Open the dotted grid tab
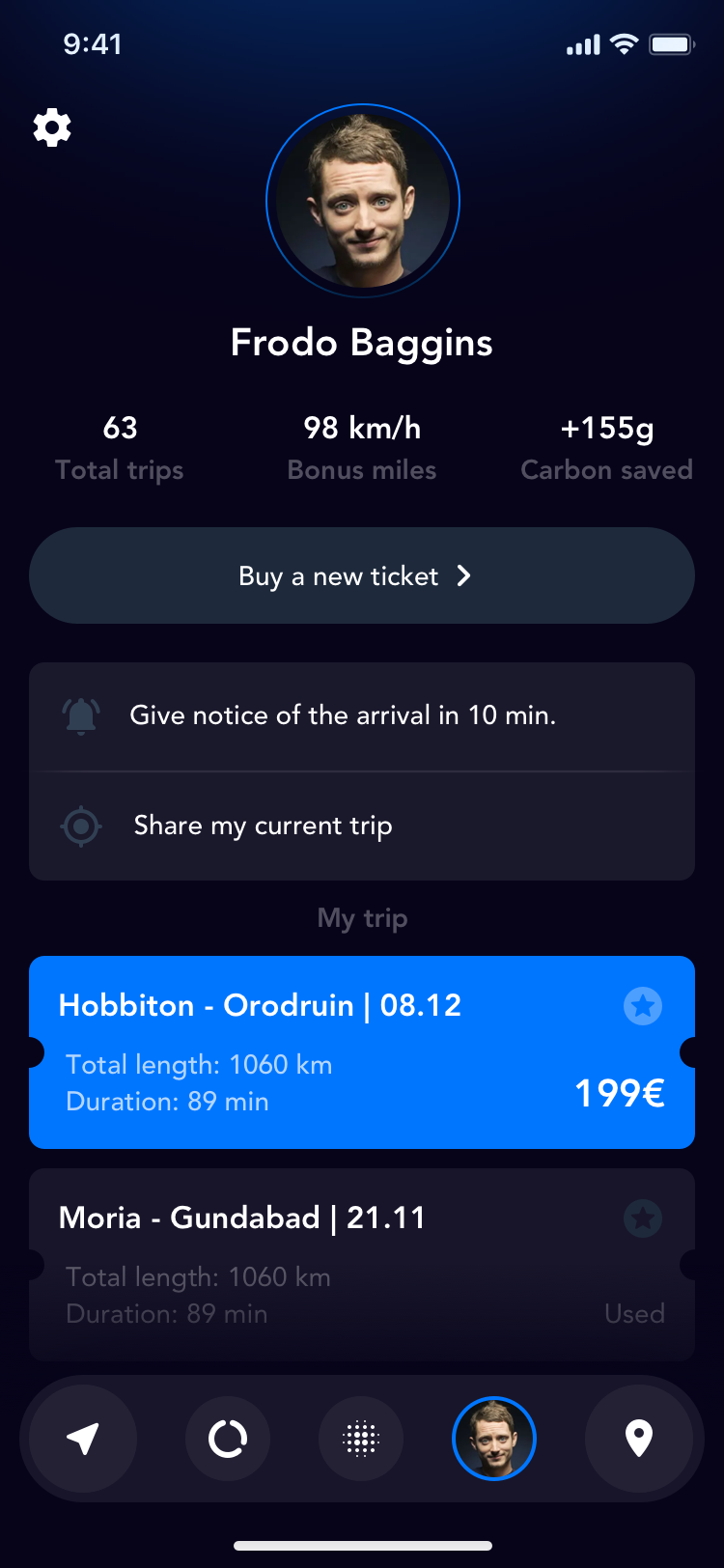 pyautogui.click(x=361, y=1439)
